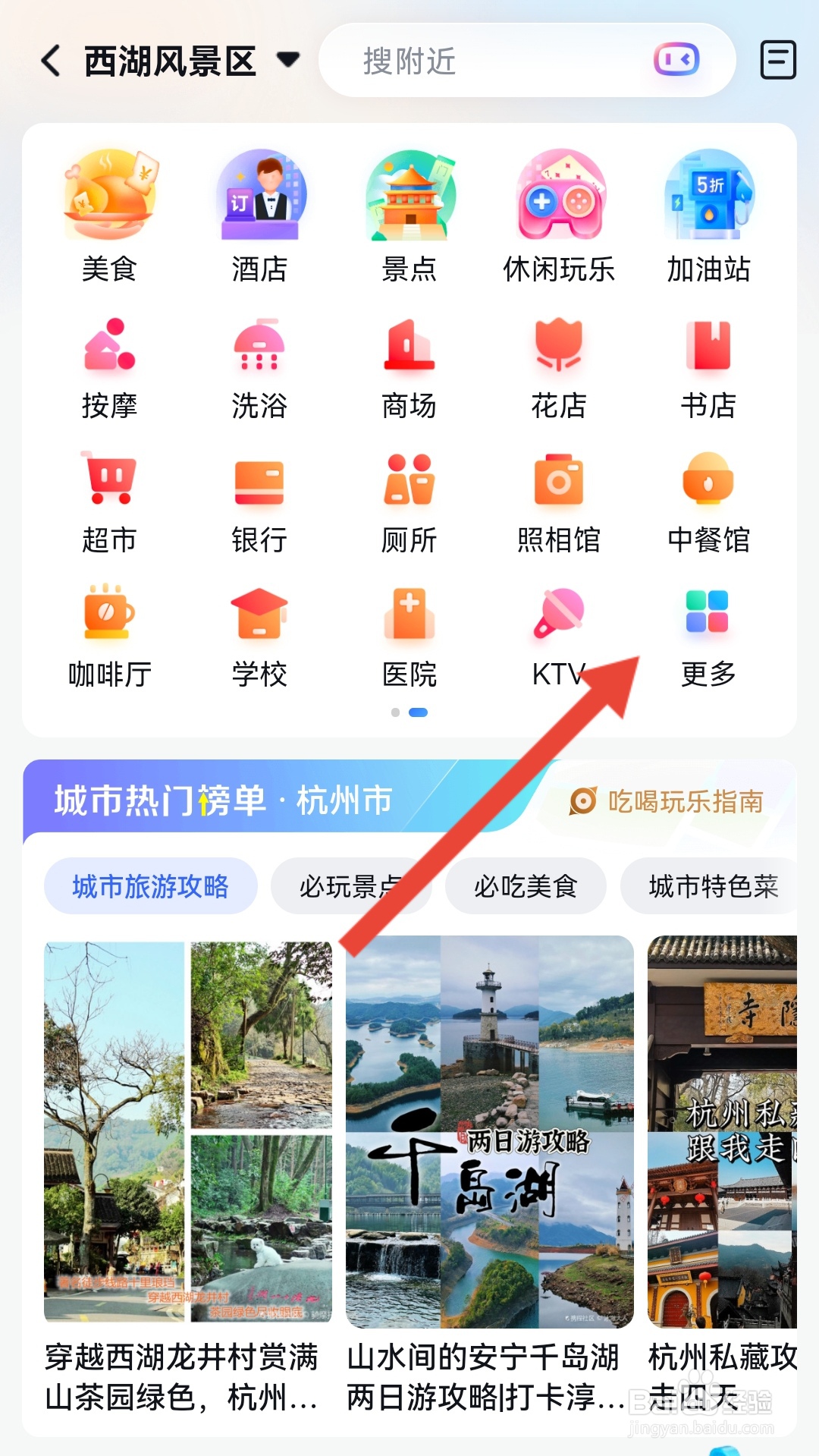819x1456 pixels.
Task: Tap the 更多 (more) grid icon
Action: (x=709, y=616)
